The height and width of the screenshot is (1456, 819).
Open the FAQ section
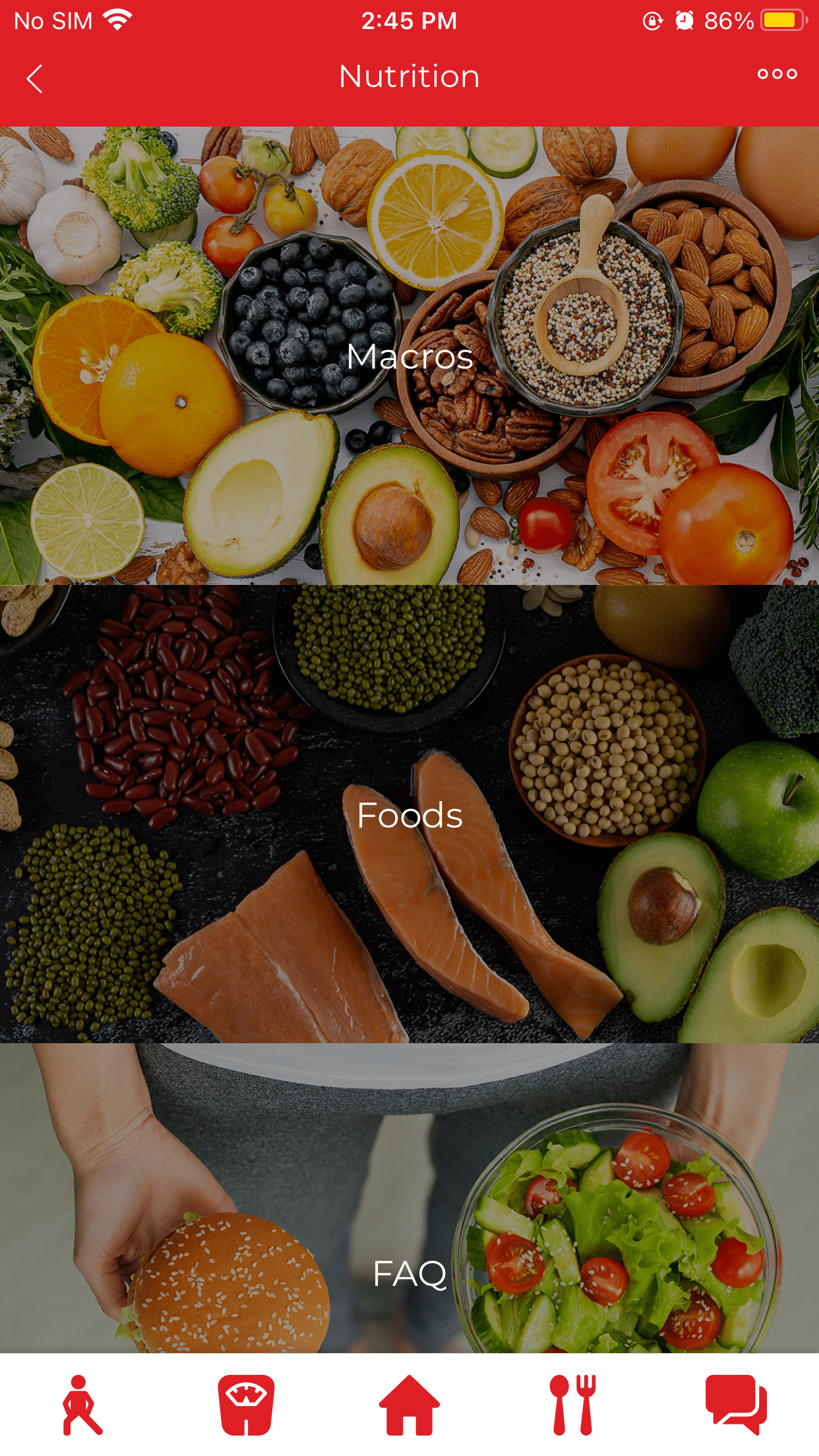click(409, 1273)
